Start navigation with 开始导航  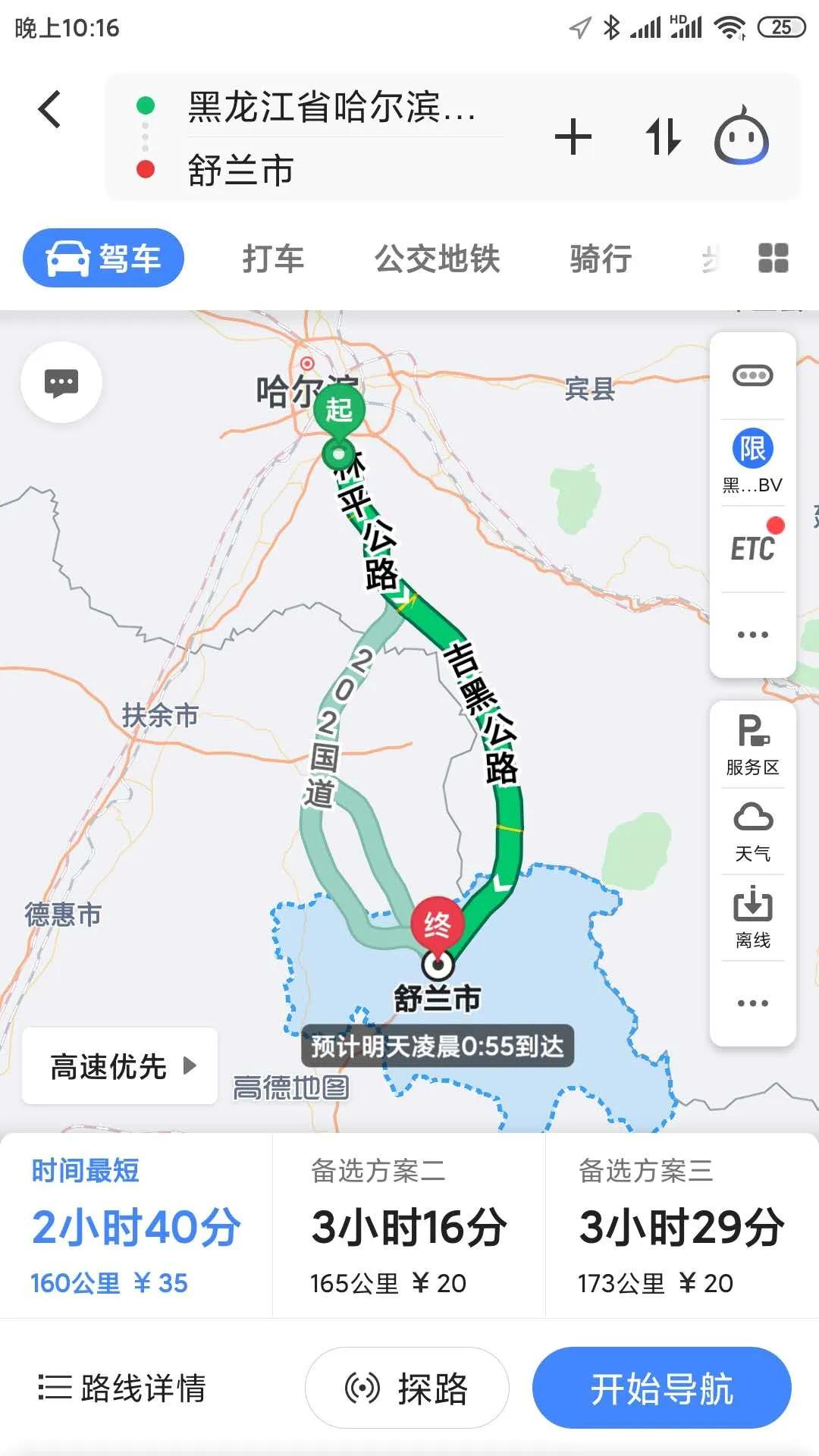661,1389
